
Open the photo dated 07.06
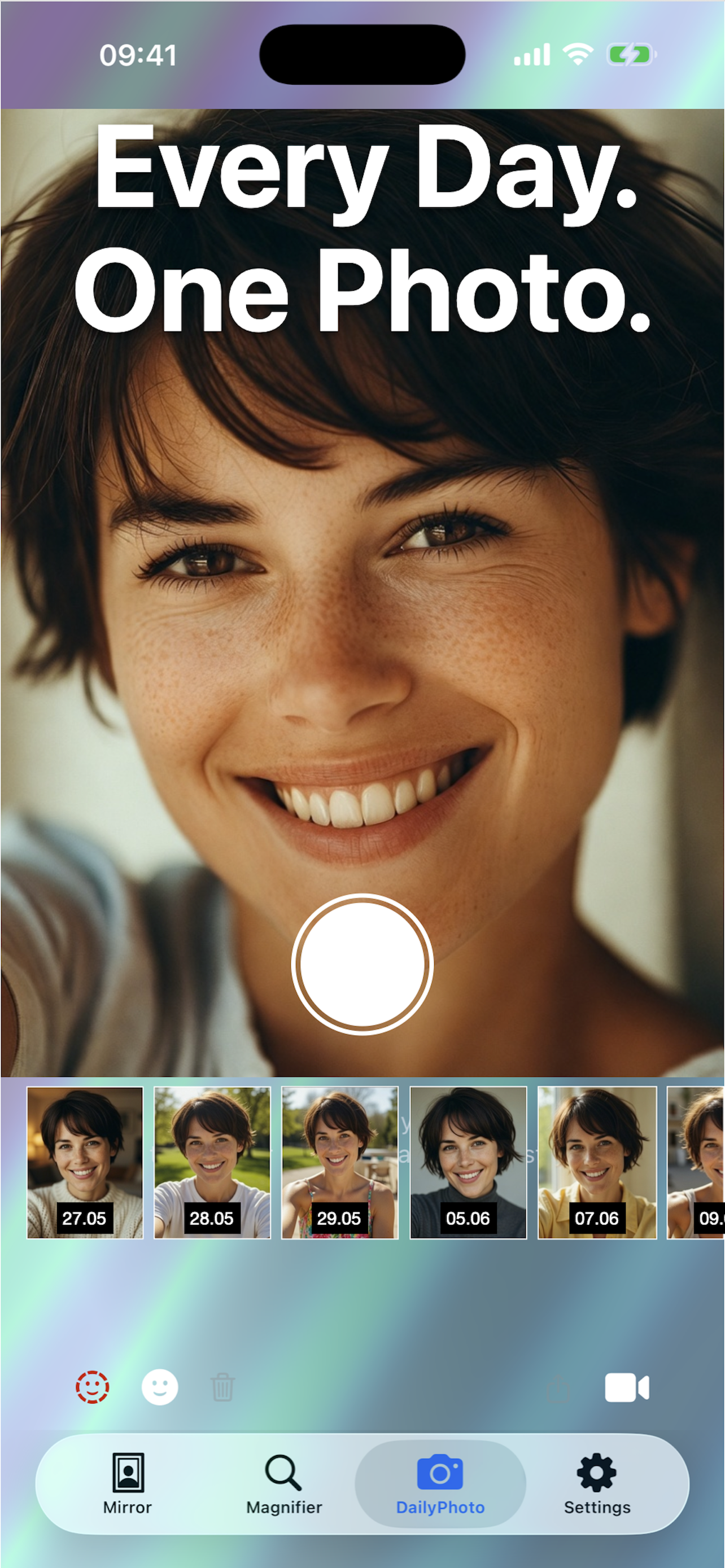coord(597,1163)
